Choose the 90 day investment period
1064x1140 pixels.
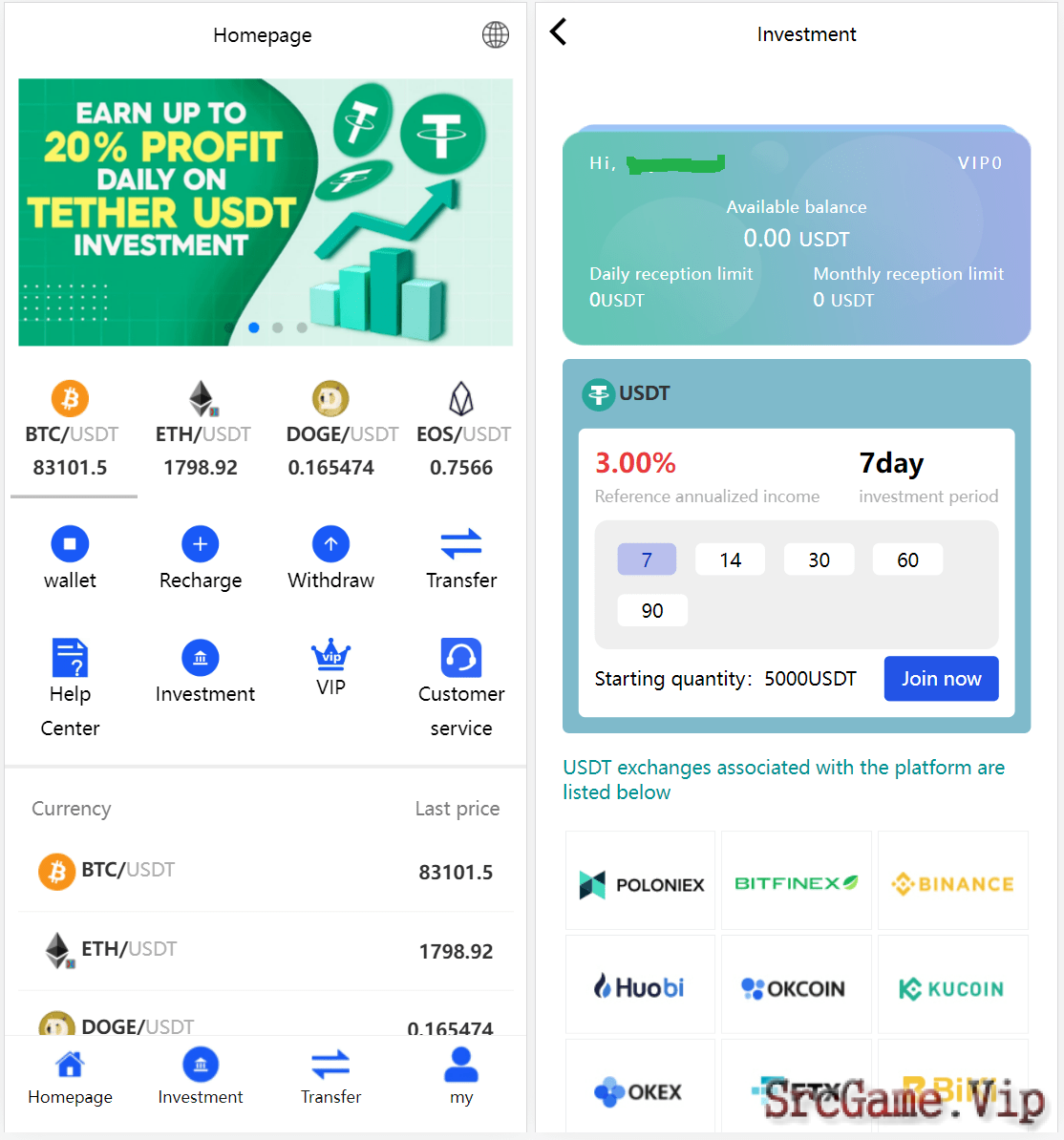652,610
